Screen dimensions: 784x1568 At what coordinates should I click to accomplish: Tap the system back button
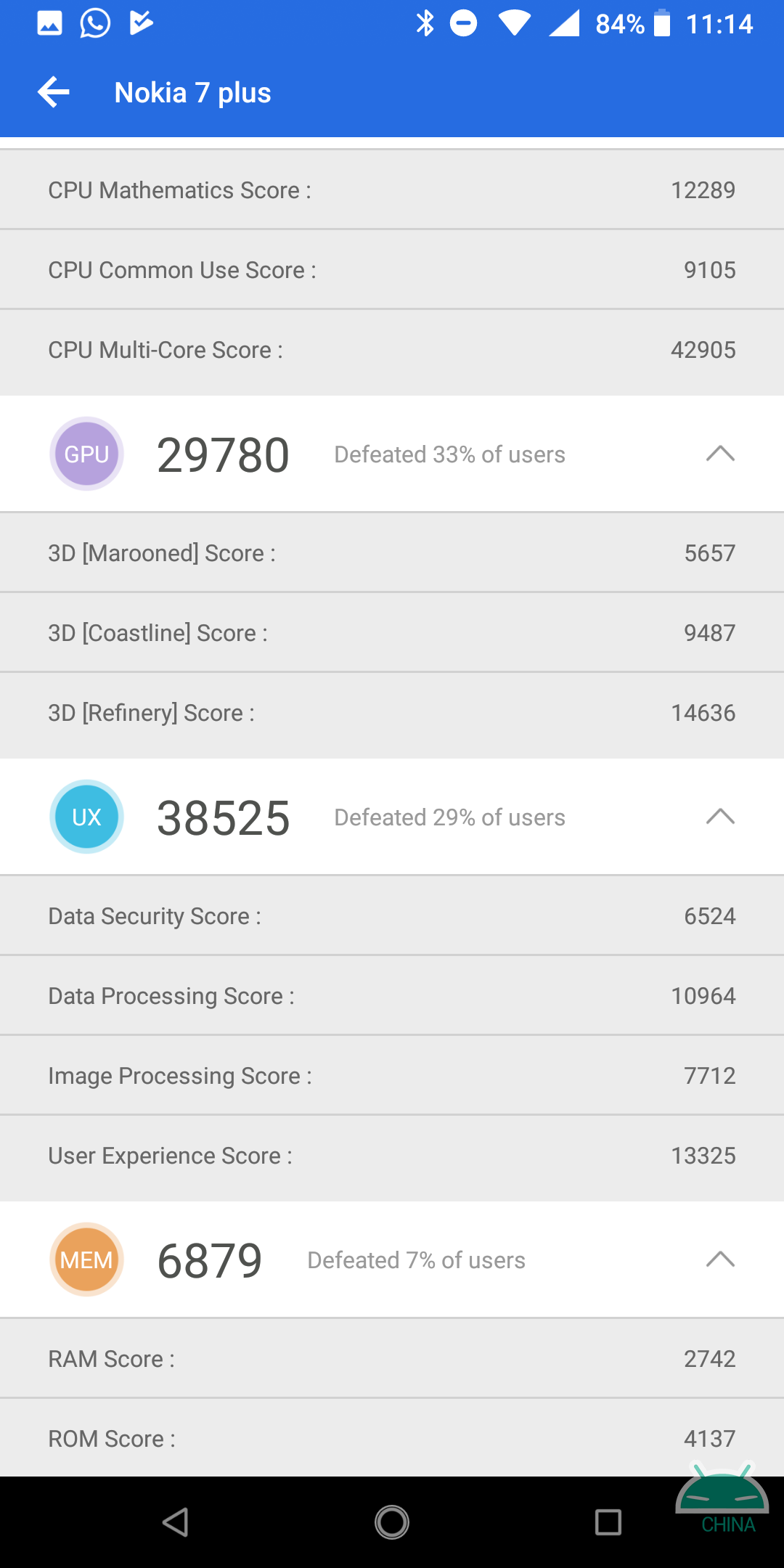tap(176, 1522)
